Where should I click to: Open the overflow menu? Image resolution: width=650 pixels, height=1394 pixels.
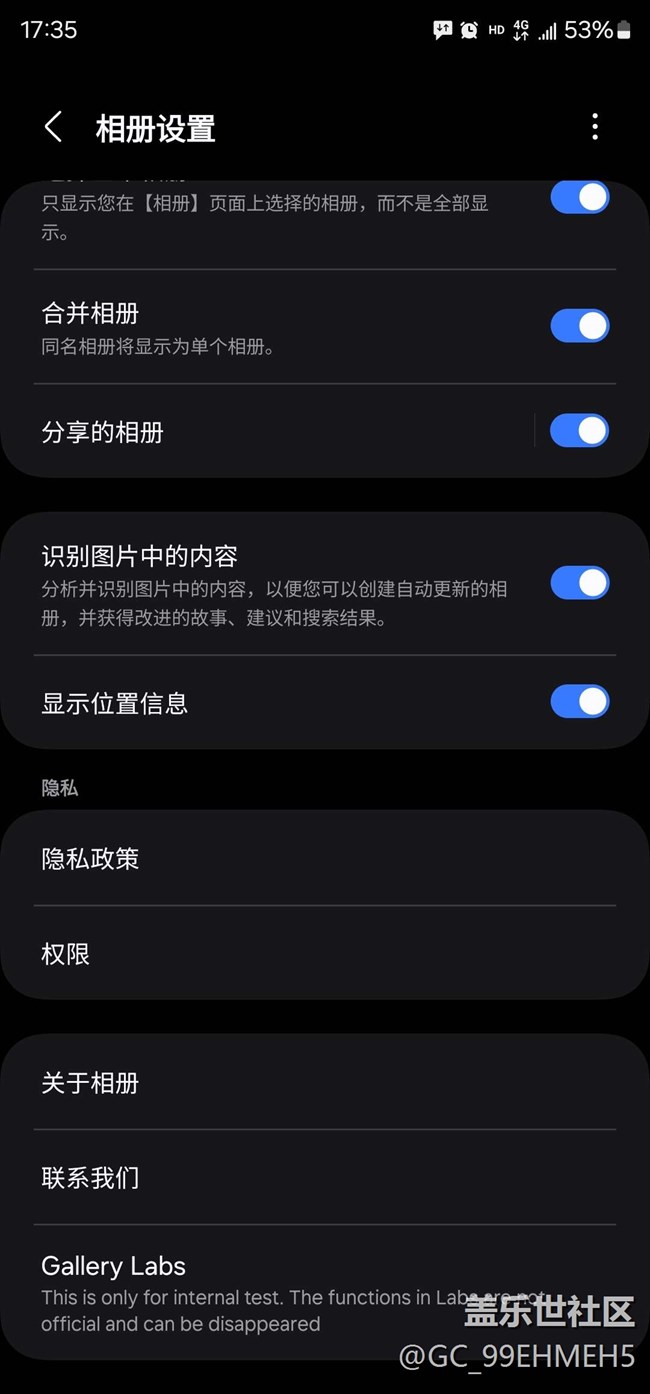(x=595, y=127)
